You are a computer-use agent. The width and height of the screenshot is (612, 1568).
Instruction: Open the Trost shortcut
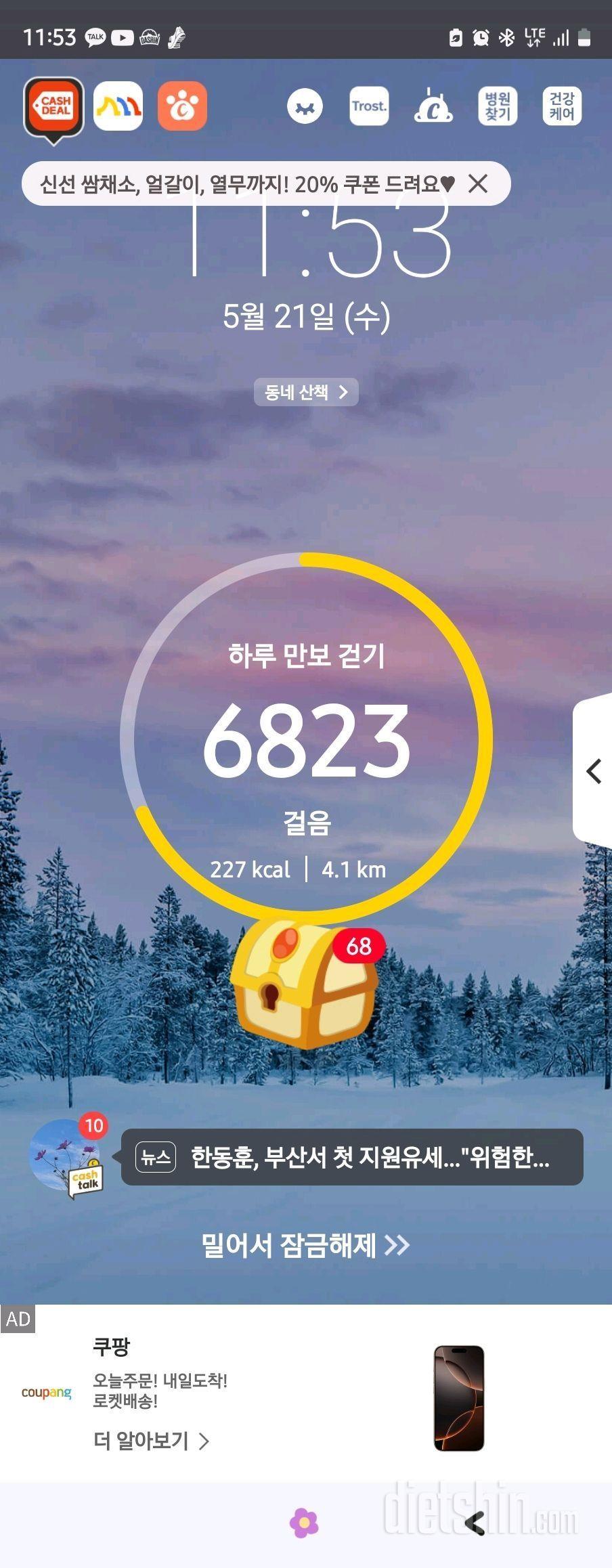coord(369,106)
